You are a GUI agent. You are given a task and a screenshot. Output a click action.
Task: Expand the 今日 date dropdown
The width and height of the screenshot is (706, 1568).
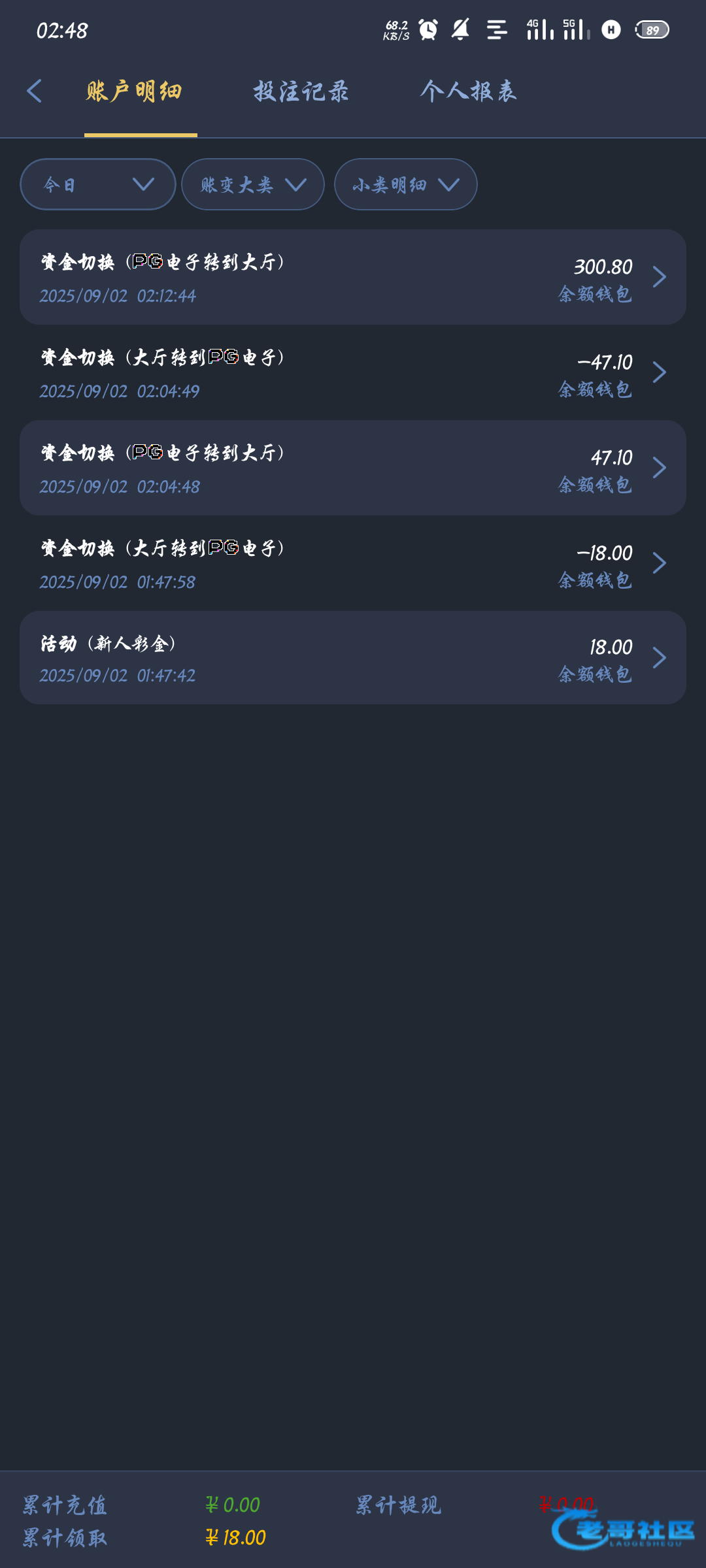pos(98,184)
